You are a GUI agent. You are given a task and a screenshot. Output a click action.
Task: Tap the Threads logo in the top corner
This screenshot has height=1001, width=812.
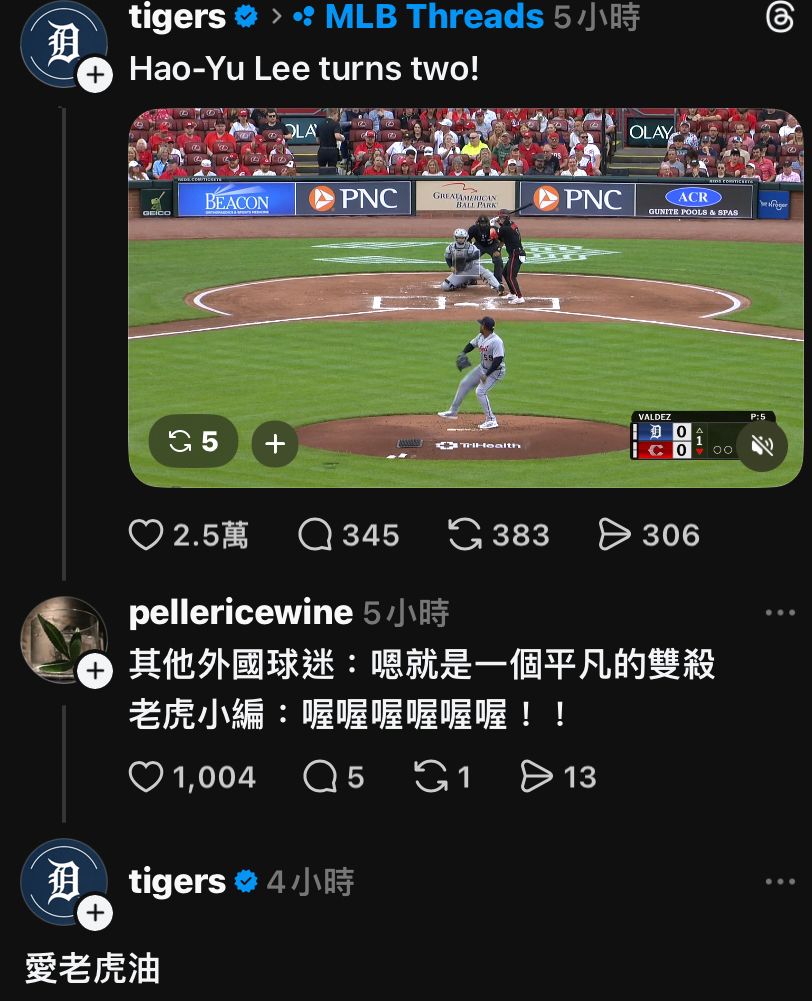pyautogui.click(x=779, y=19)
